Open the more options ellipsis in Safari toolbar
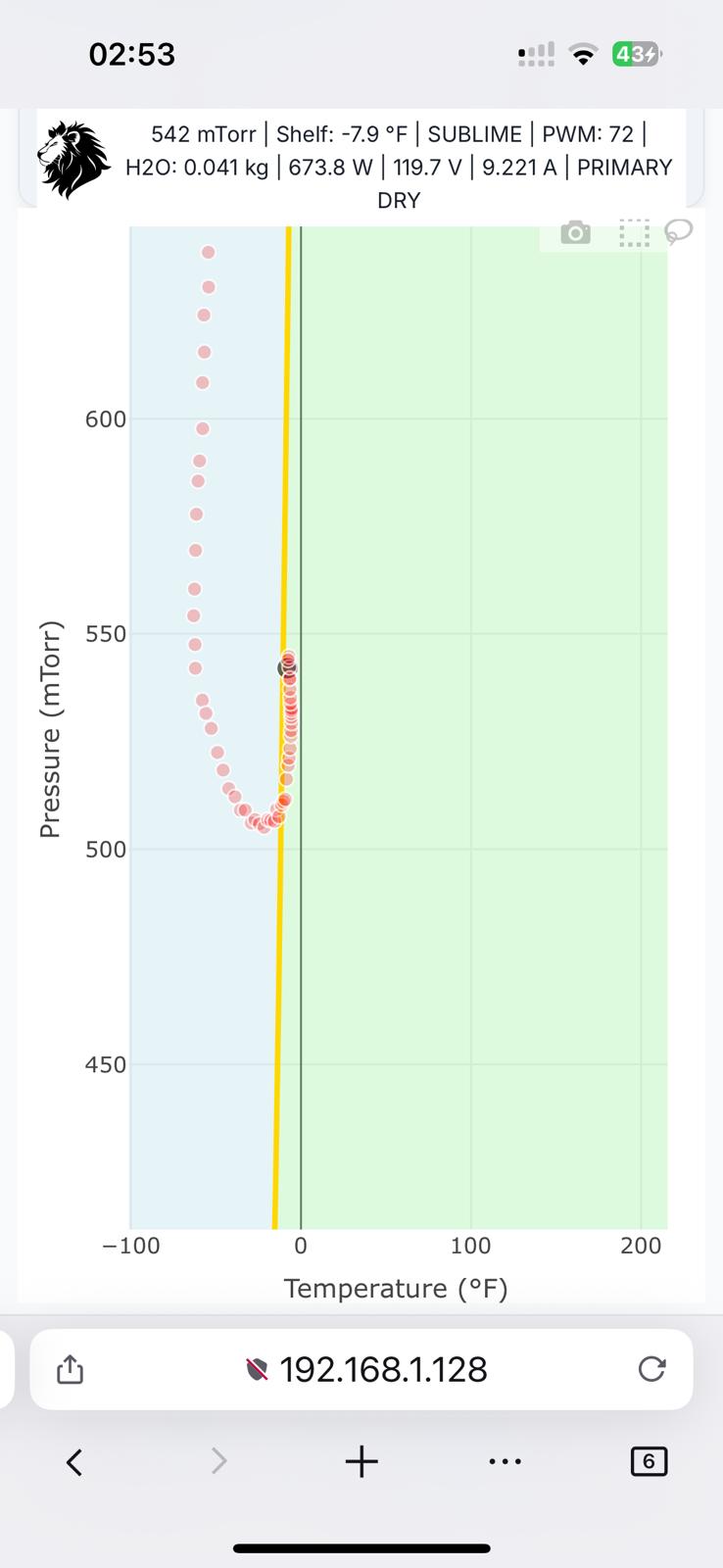 click(505, 1461)
